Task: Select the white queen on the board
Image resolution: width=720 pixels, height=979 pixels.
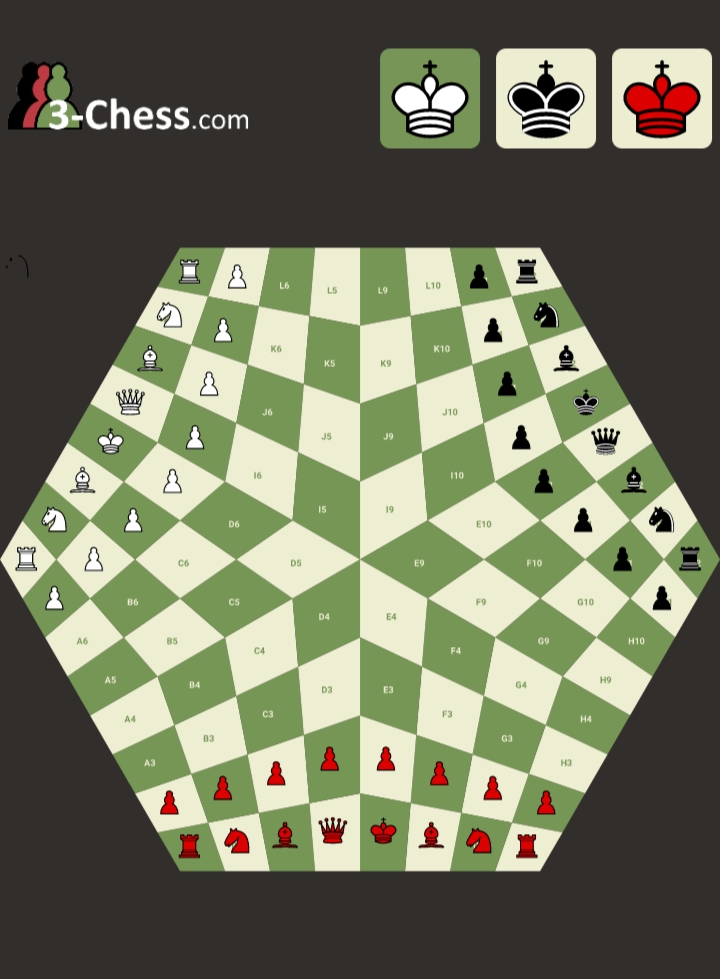Action: pyautogui.click(x=130, y=401)
